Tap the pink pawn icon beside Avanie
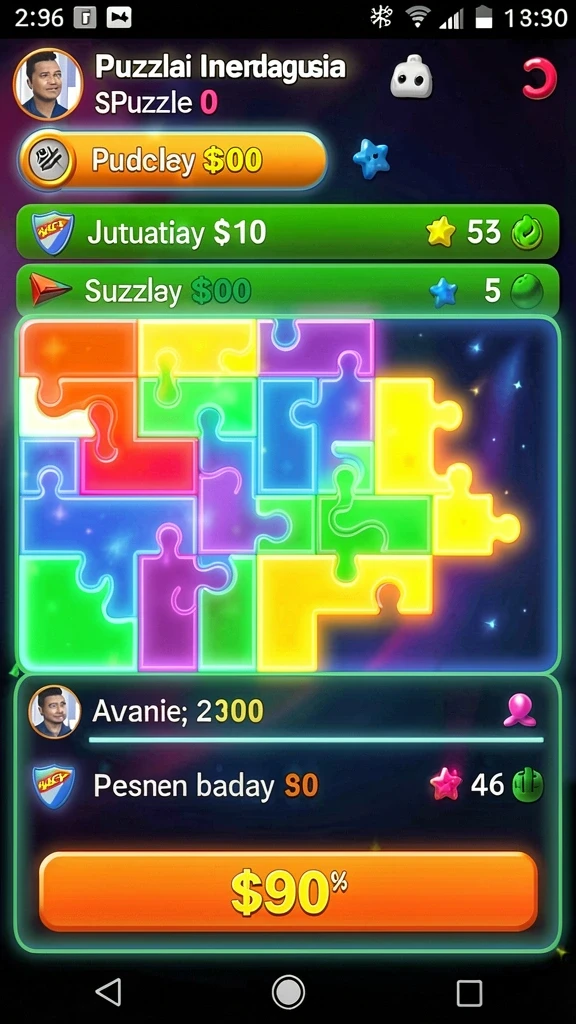576x1024 pixels. point(520,711)
